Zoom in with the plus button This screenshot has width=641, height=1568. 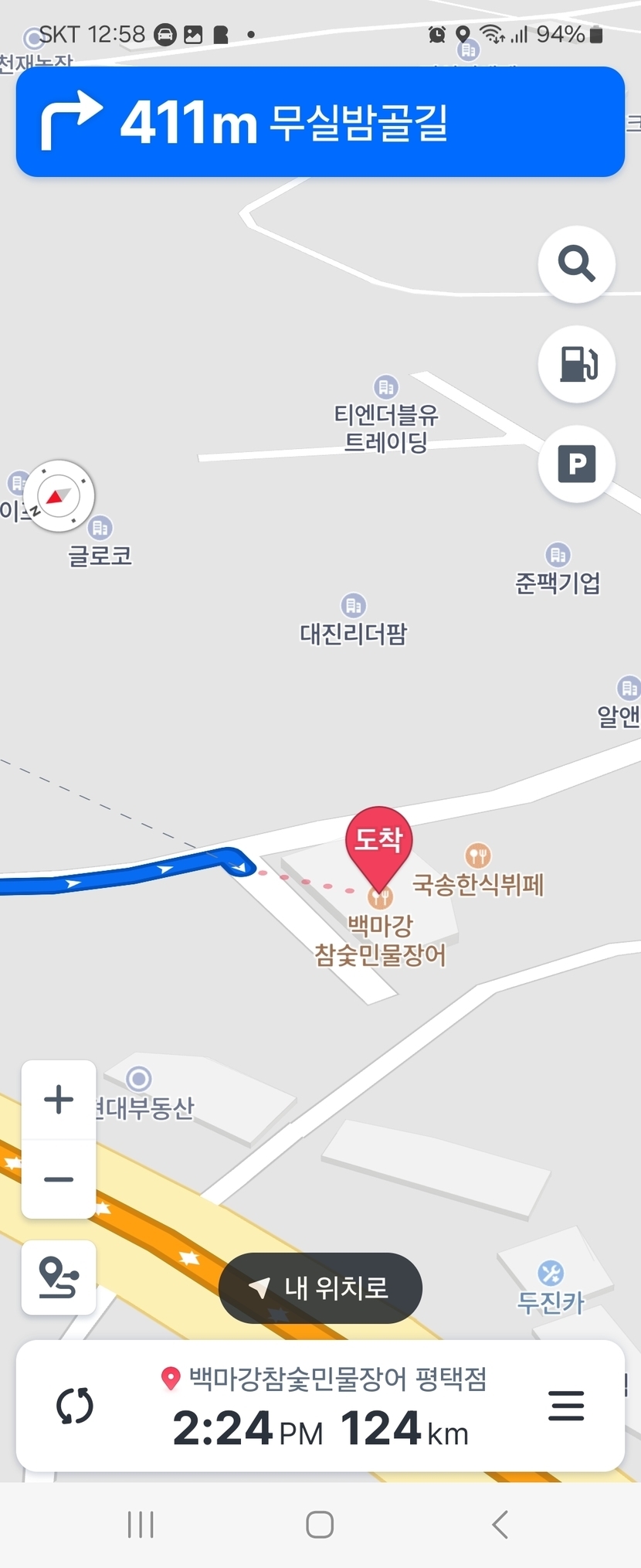tap(59, 1100)
